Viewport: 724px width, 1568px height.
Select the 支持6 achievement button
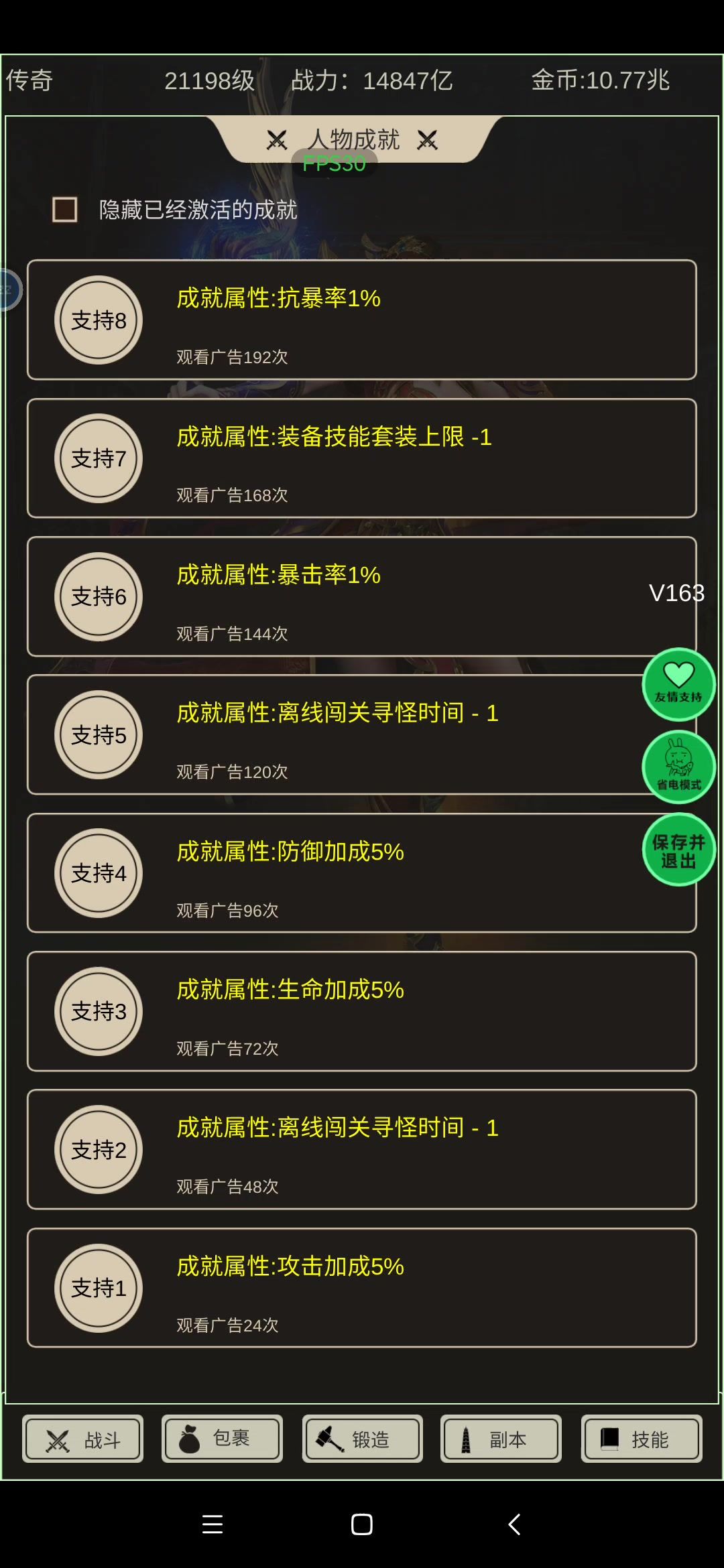(x=99, y=596)
